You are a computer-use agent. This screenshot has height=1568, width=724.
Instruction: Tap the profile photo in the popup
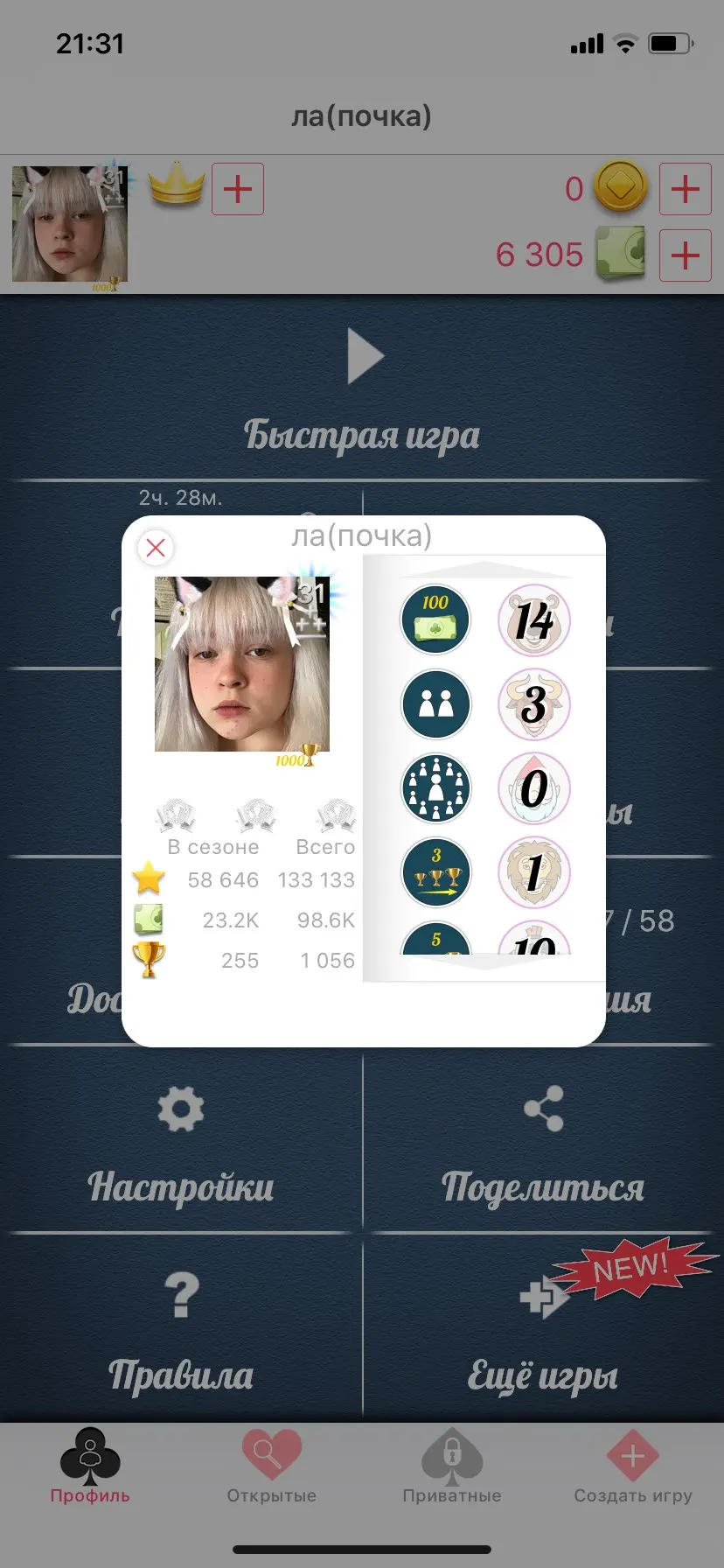(242, 663)
